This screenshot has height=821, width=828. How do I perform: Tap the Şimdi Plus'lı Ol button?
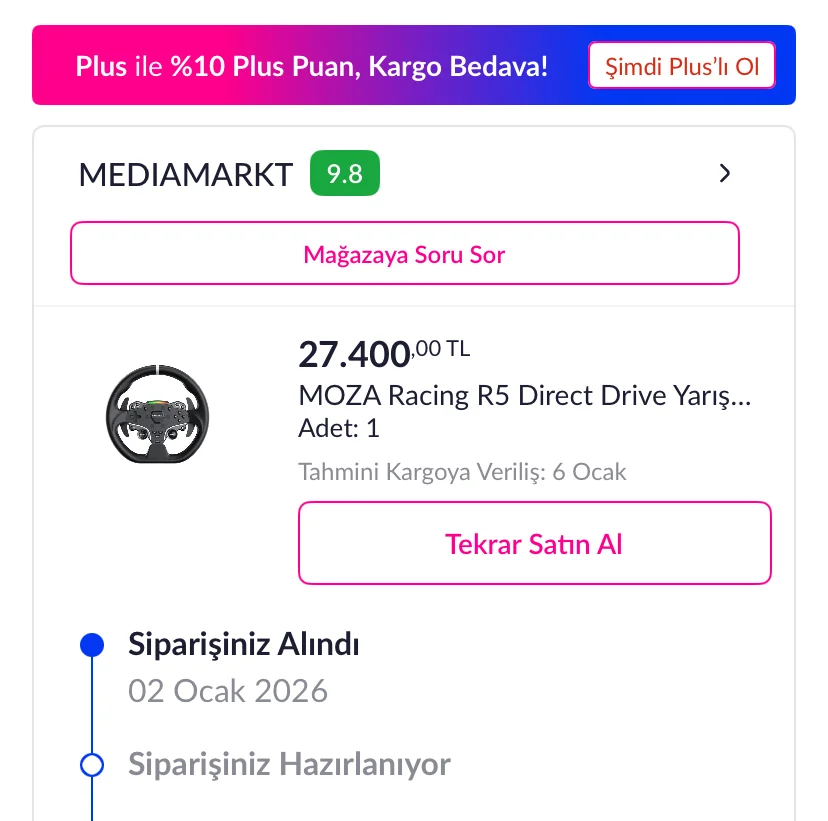(x=681, y=66)
